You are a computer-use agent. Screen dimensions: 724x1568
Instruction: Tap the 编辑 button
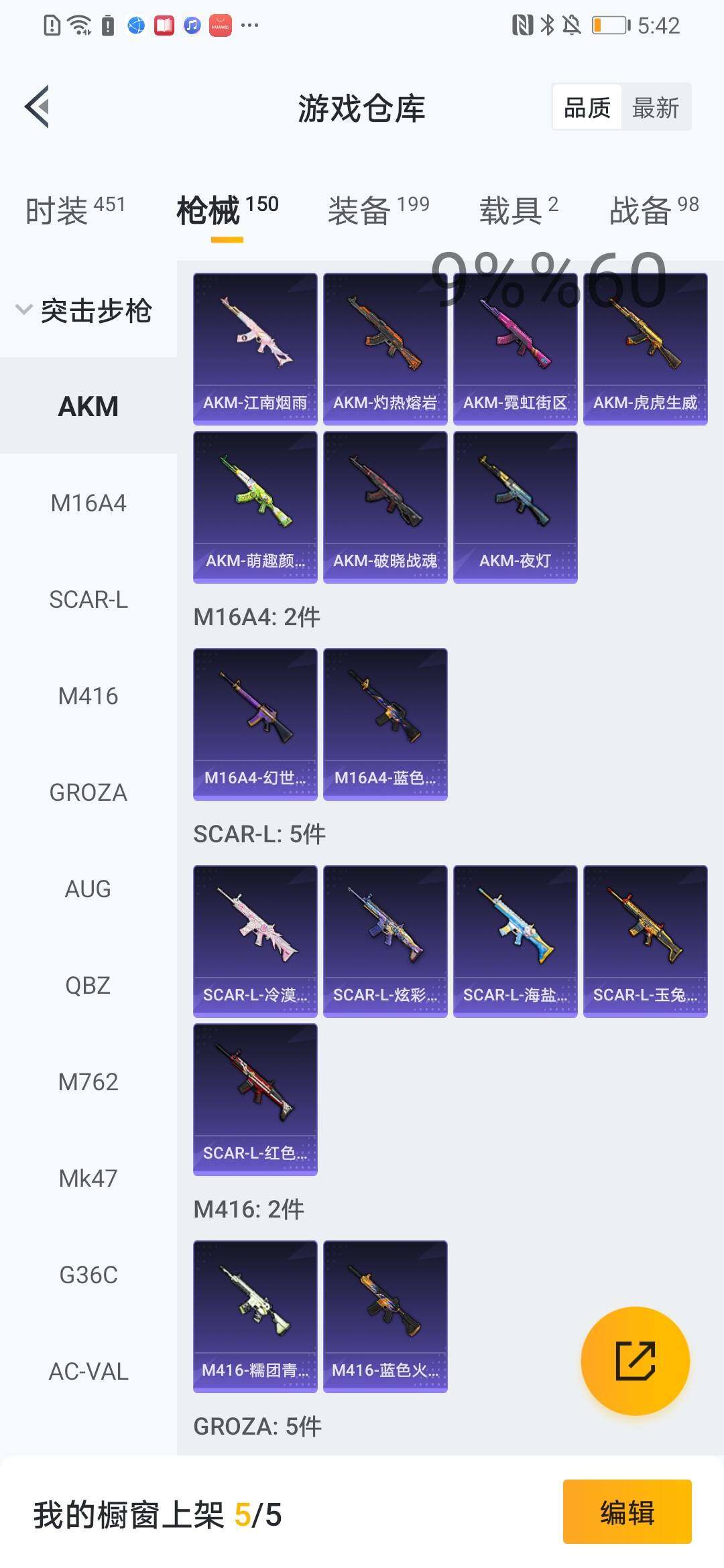(x=627, y=1512)
